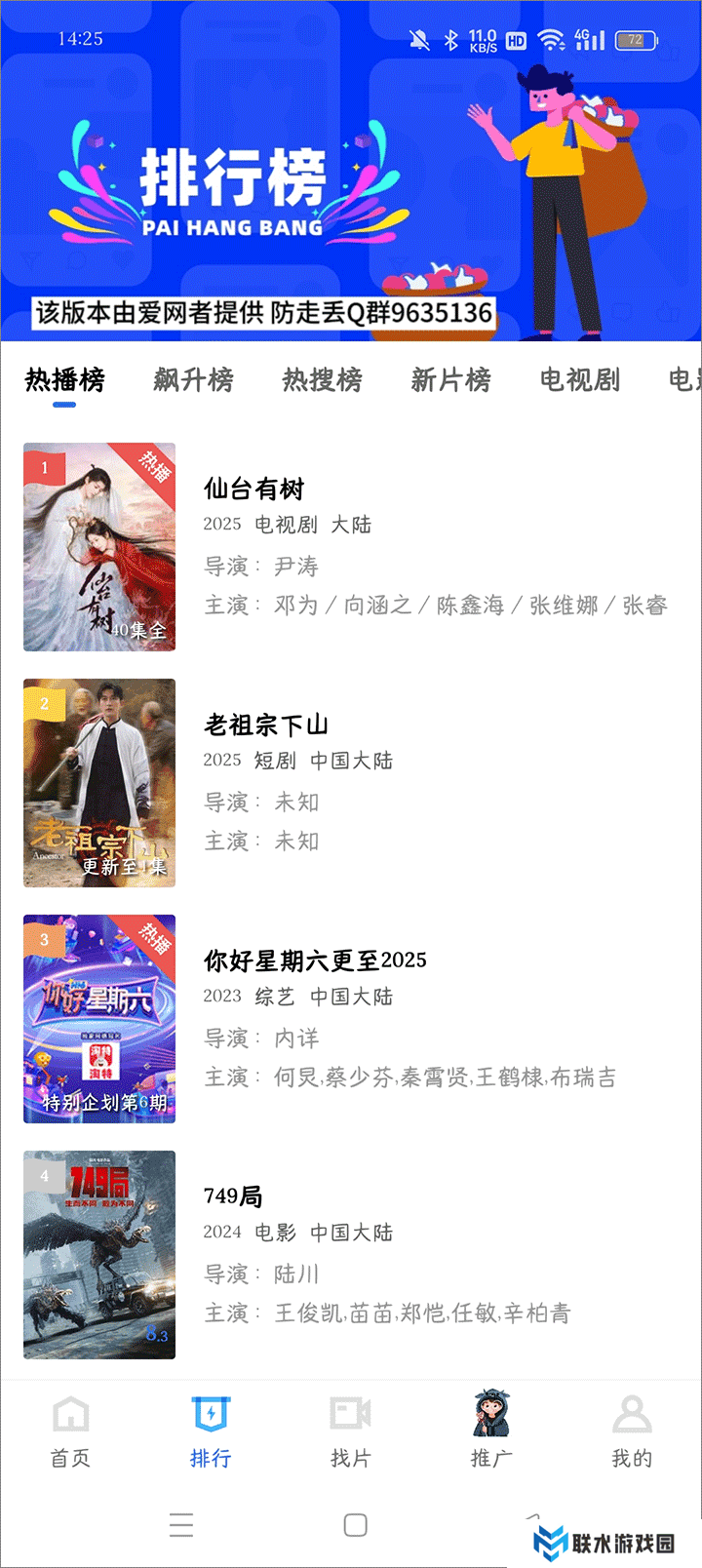Open 你好星期六更至2025 variety show

(x=314, y=961)
